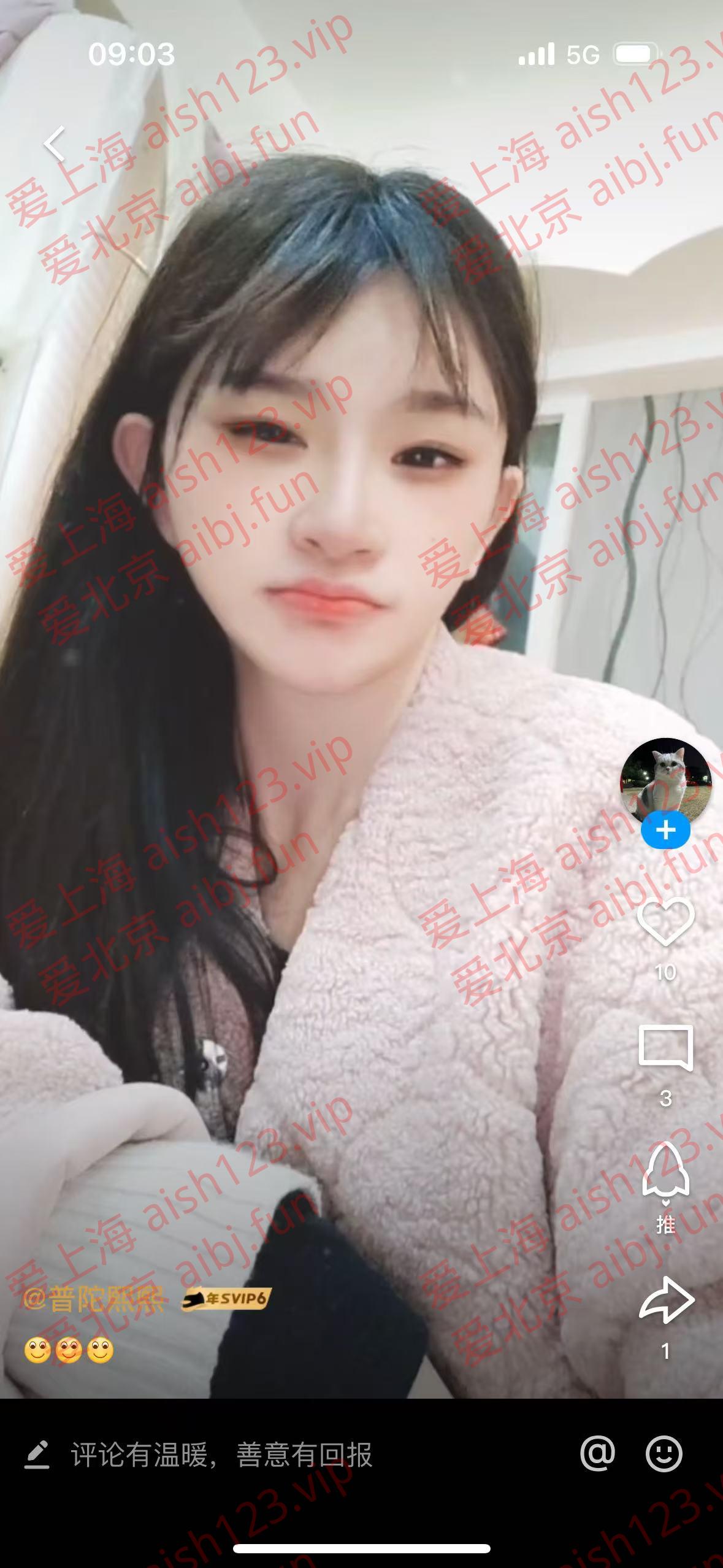Open the emoji picker in the comment bar
723x1568 pixels.
[664, 1453]
